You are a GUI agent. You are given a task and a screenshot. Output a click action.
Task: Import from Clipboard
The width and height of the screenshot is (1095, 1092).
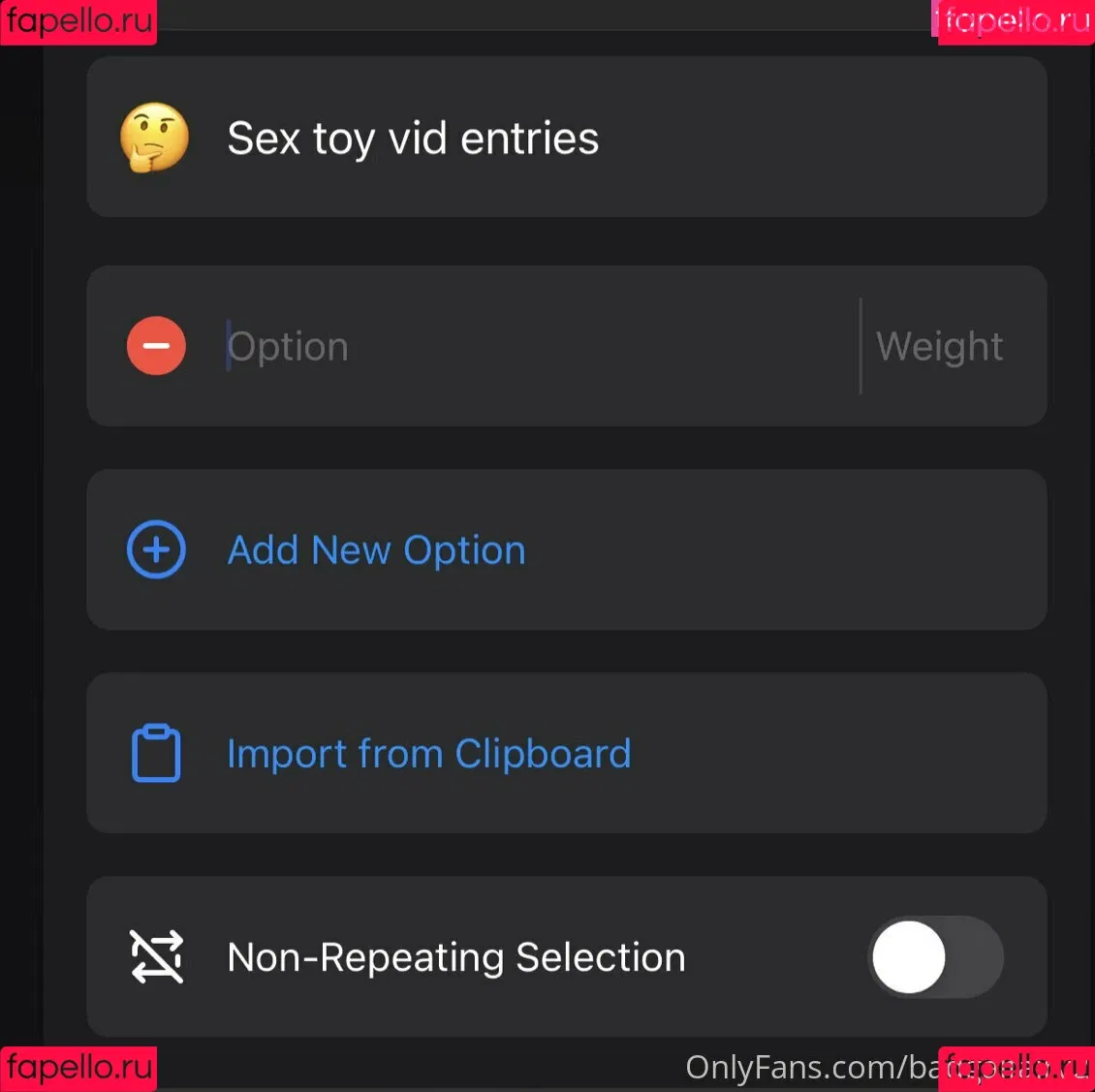[428, 754]
